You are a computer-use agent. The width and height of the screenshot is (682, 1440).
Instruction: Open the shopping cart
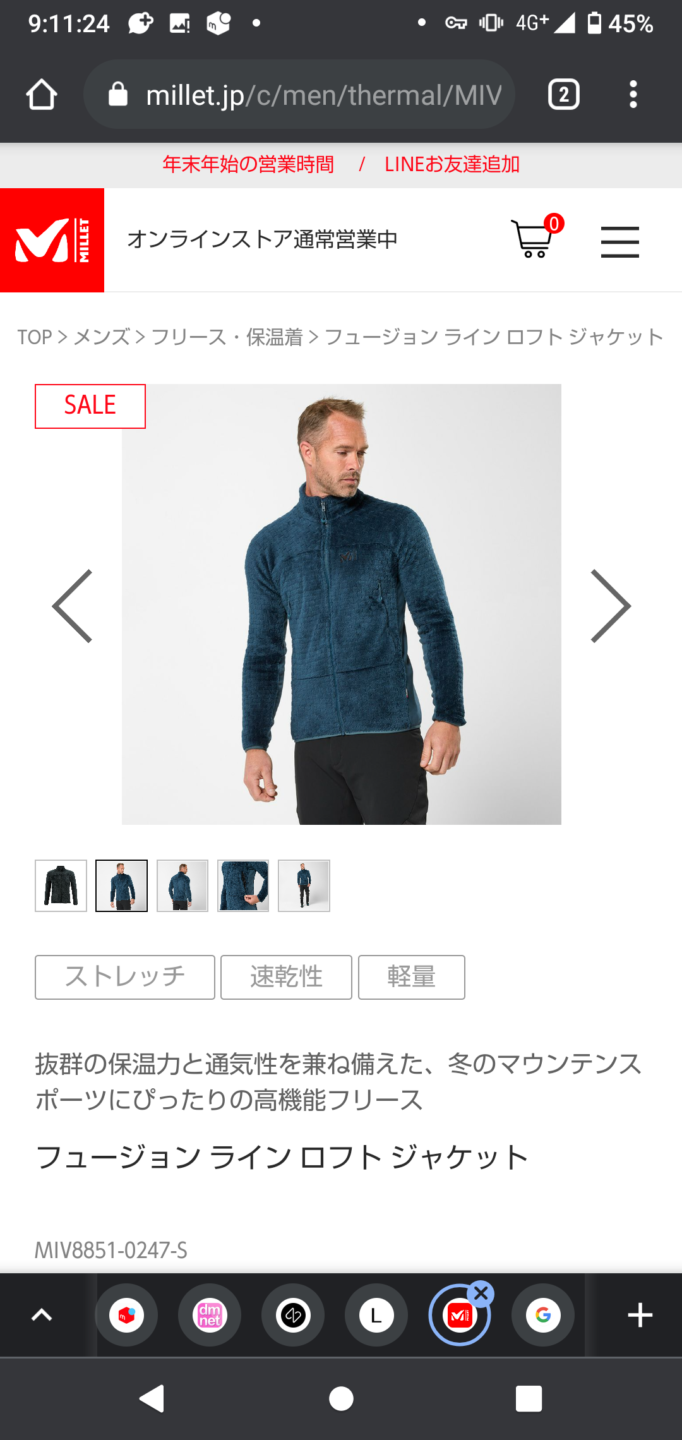pyautogui.click(x=534, y=239)
